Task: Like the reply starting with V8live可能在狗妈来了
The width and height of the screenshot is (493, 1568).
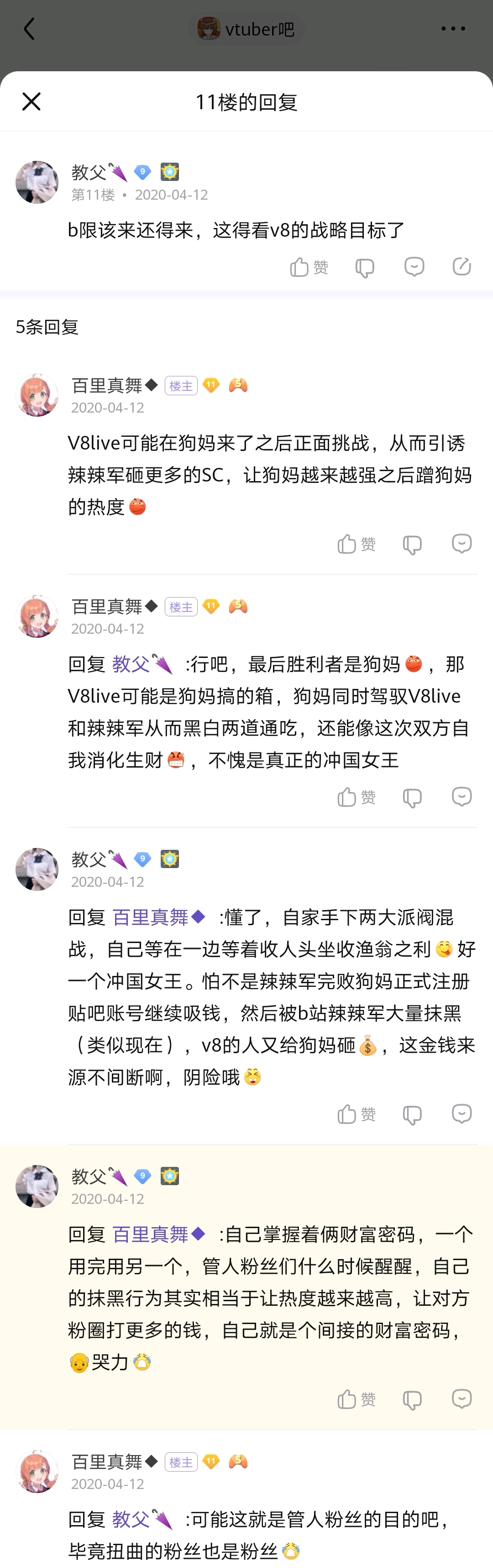Action: (356, 544)
